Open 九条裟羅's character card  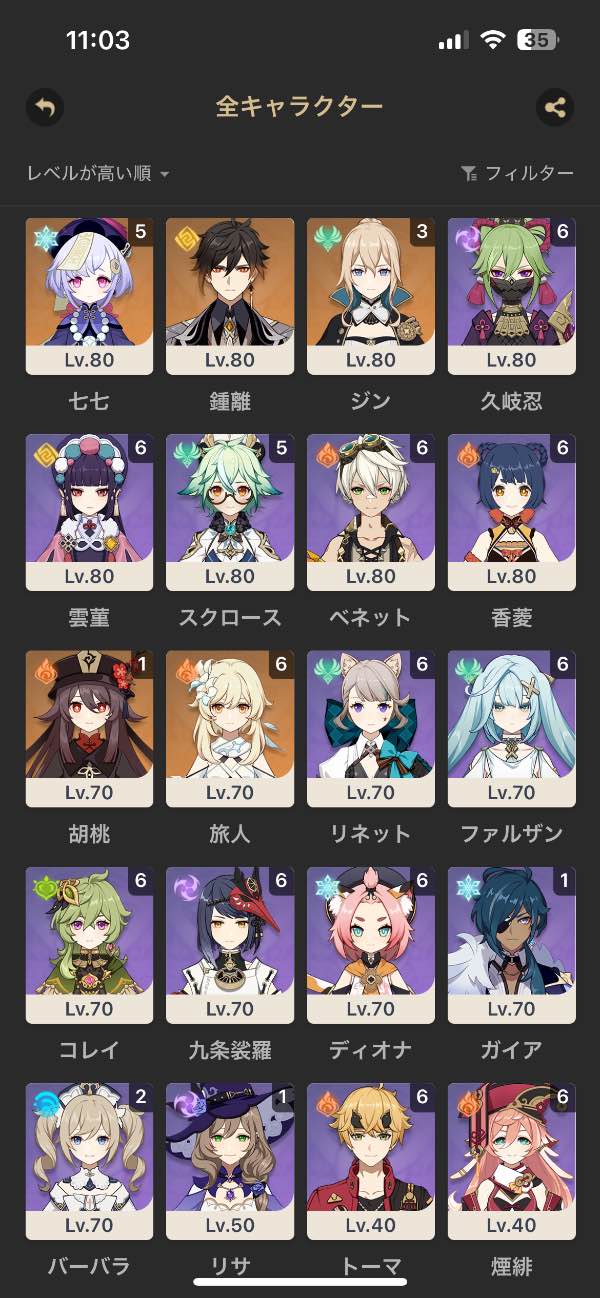pos(230,944)
